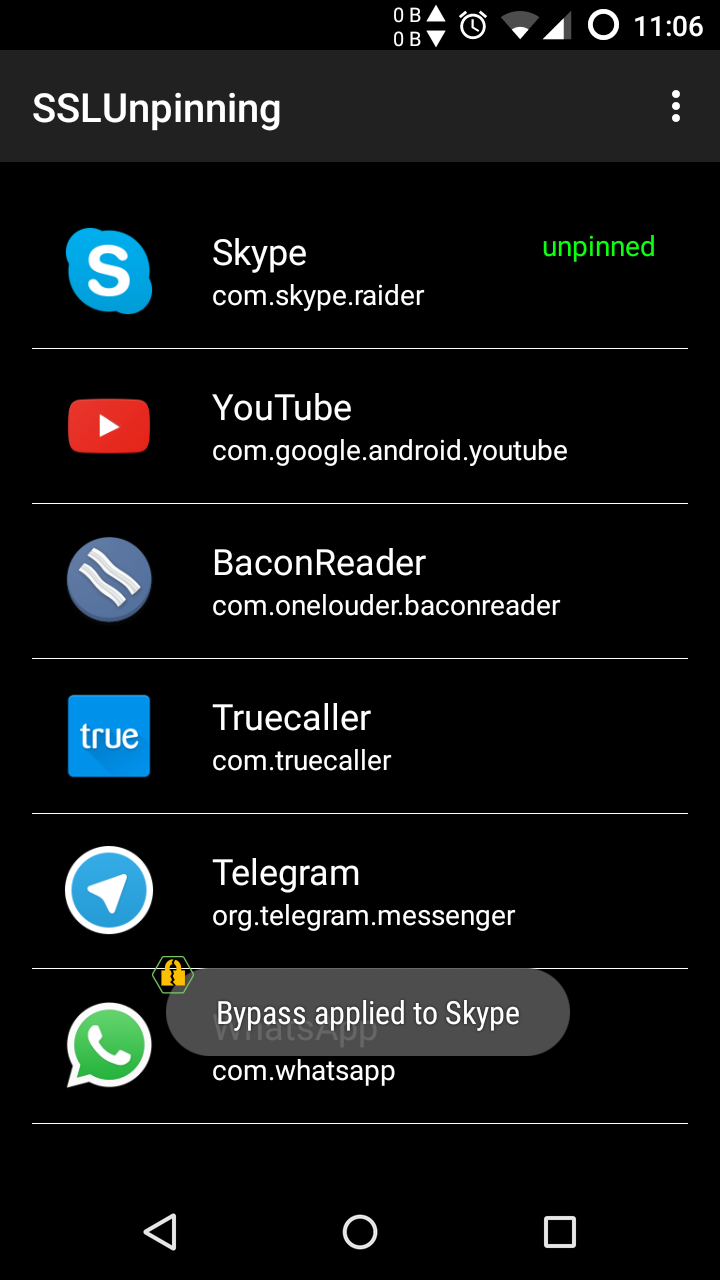Choose YouTube from the app list
720x1280 pixels.
pyautogui.click(x=360, y=426)
